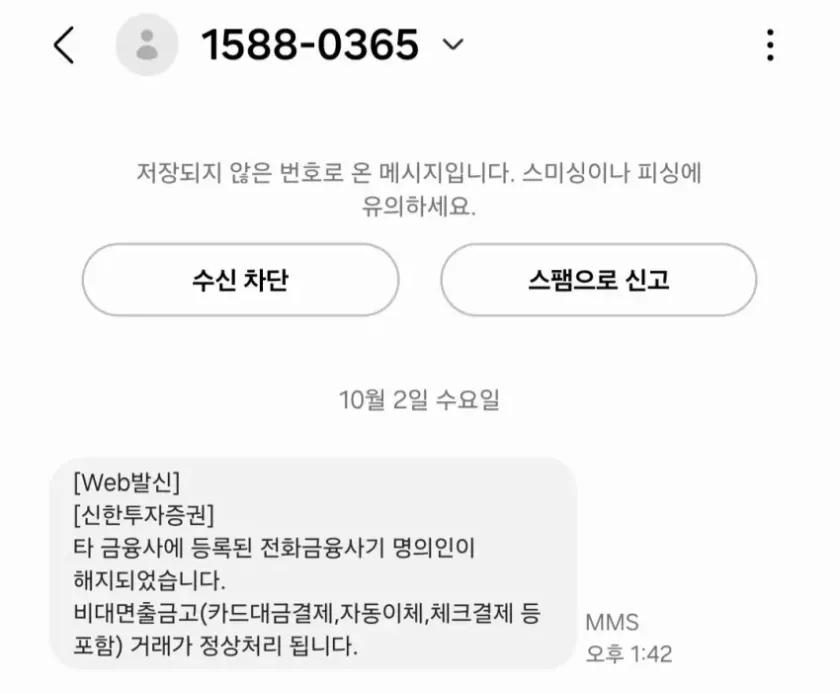This screenshot has height=693, width=840.
Task: Go back to the message list
Action: click(64, 46)
